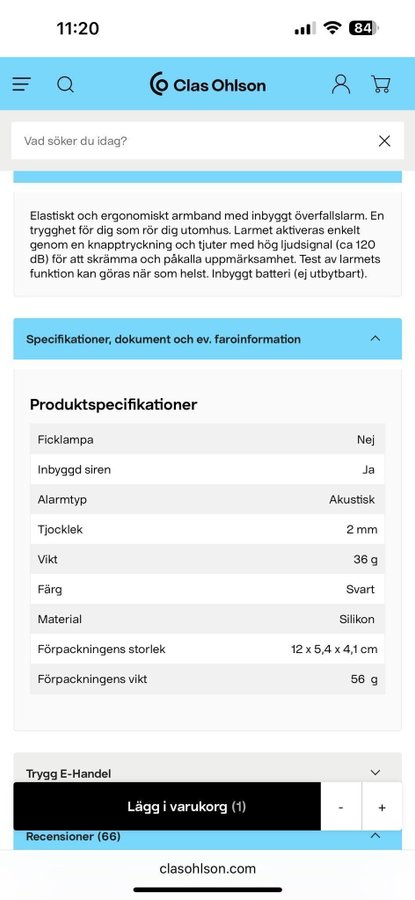Expand the Trygg E-Handel section
Image resolution: width=415 pixels, height=900 pixels.
[x=207, y=773]
